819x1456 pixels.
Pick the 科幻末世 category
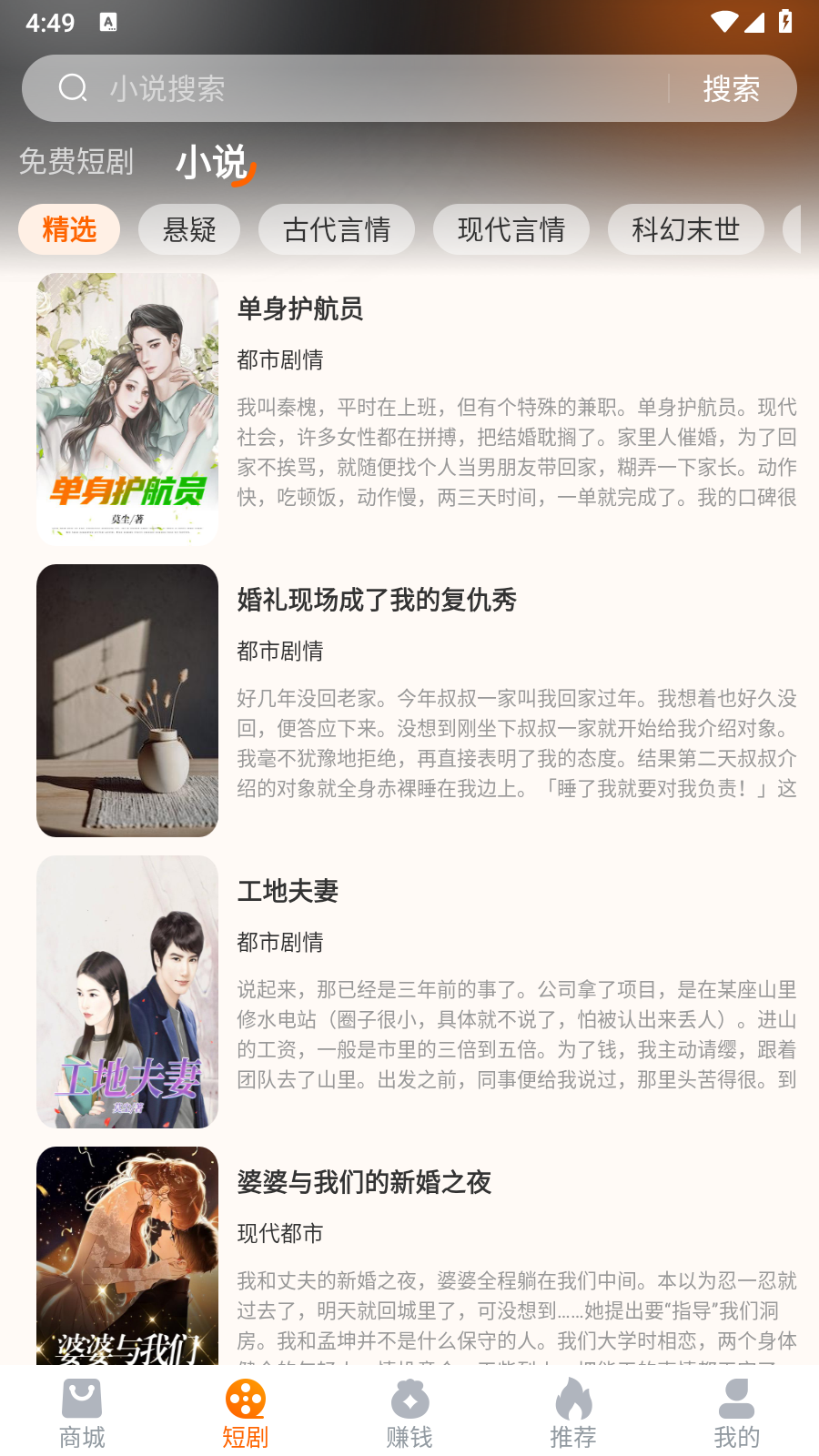(x=686, y=229)
